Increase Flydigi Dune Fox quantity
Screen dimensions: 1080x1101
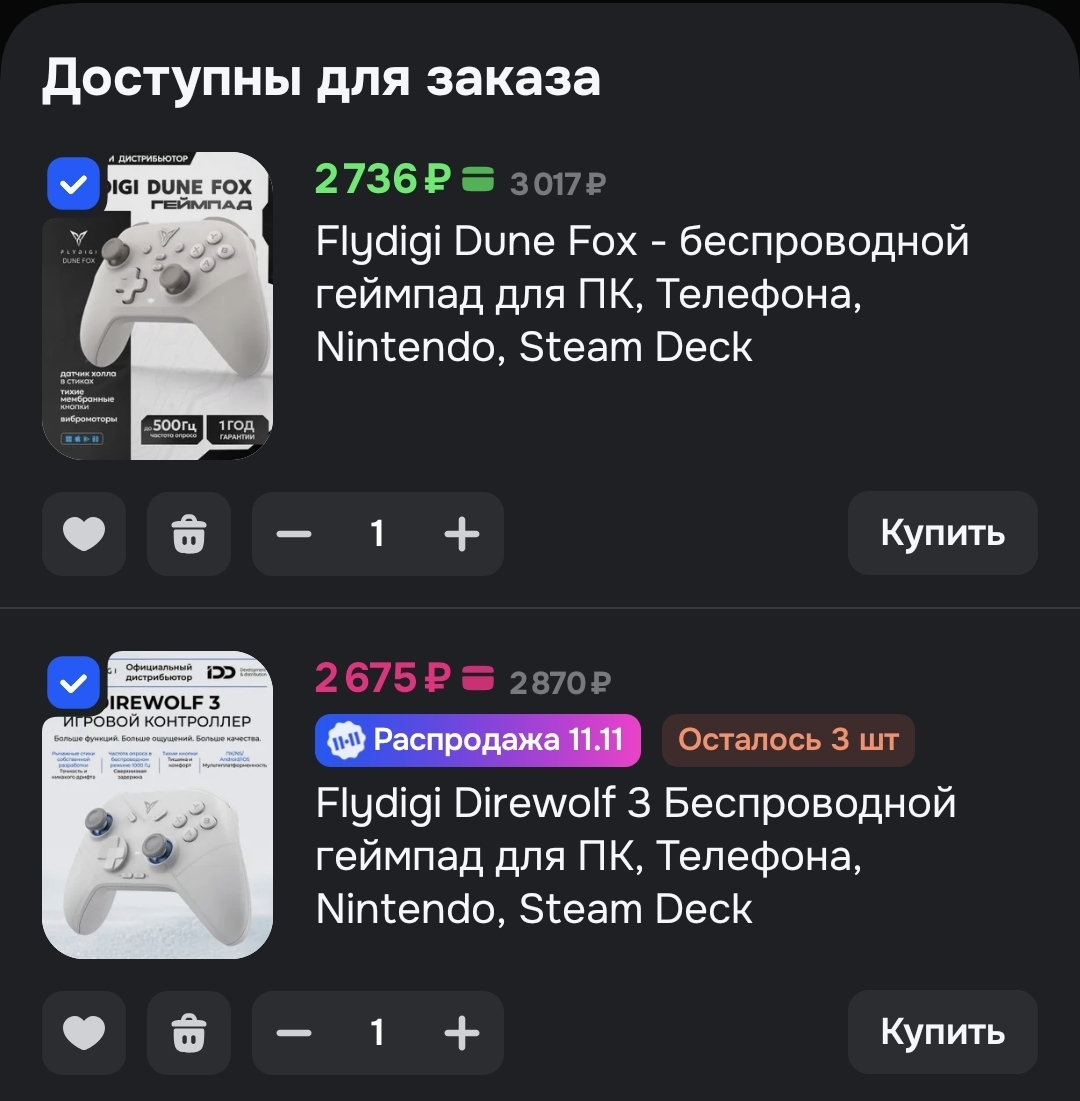tap(461, 535)
